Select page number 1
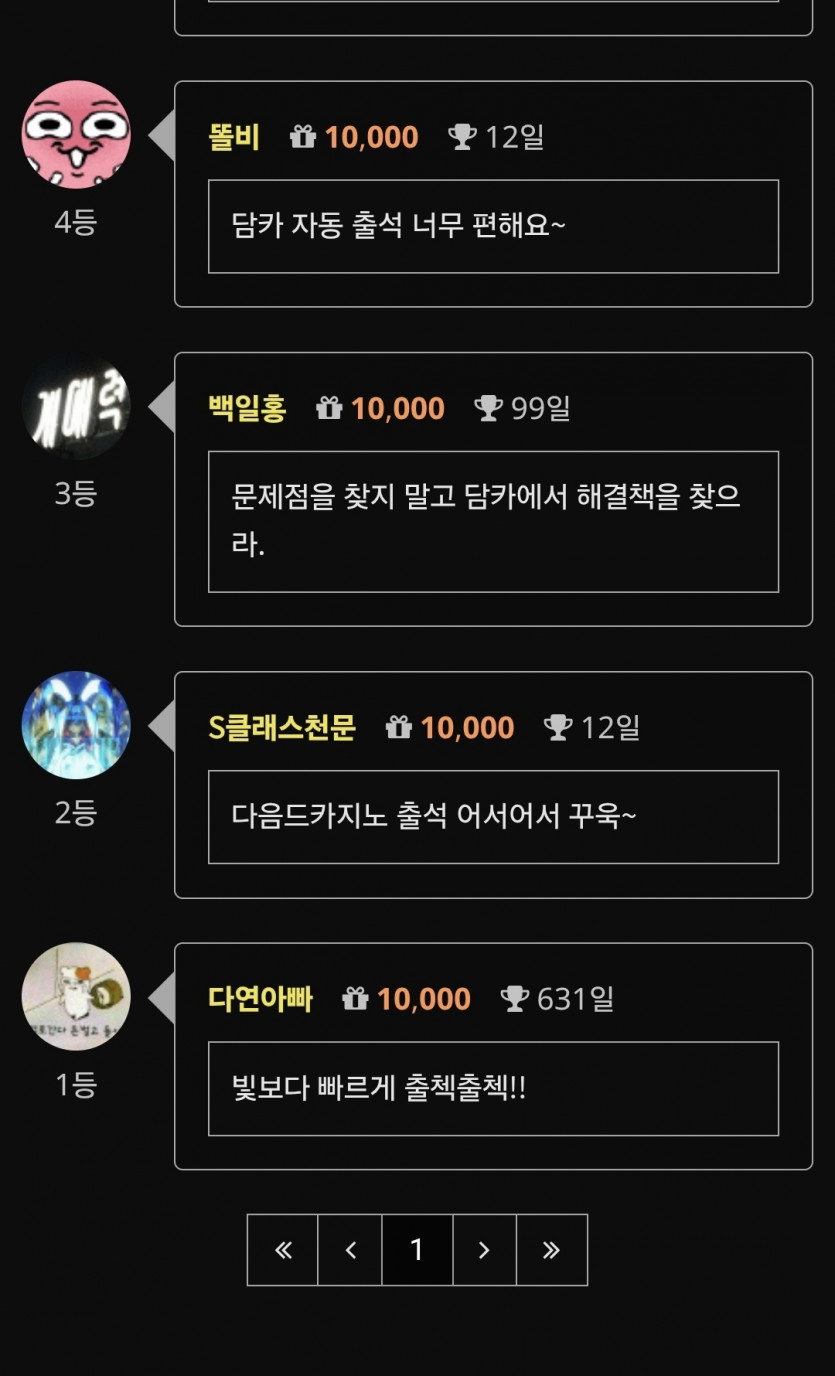The height and width of the screenshot is (1376, 835). pos(416,1249)
